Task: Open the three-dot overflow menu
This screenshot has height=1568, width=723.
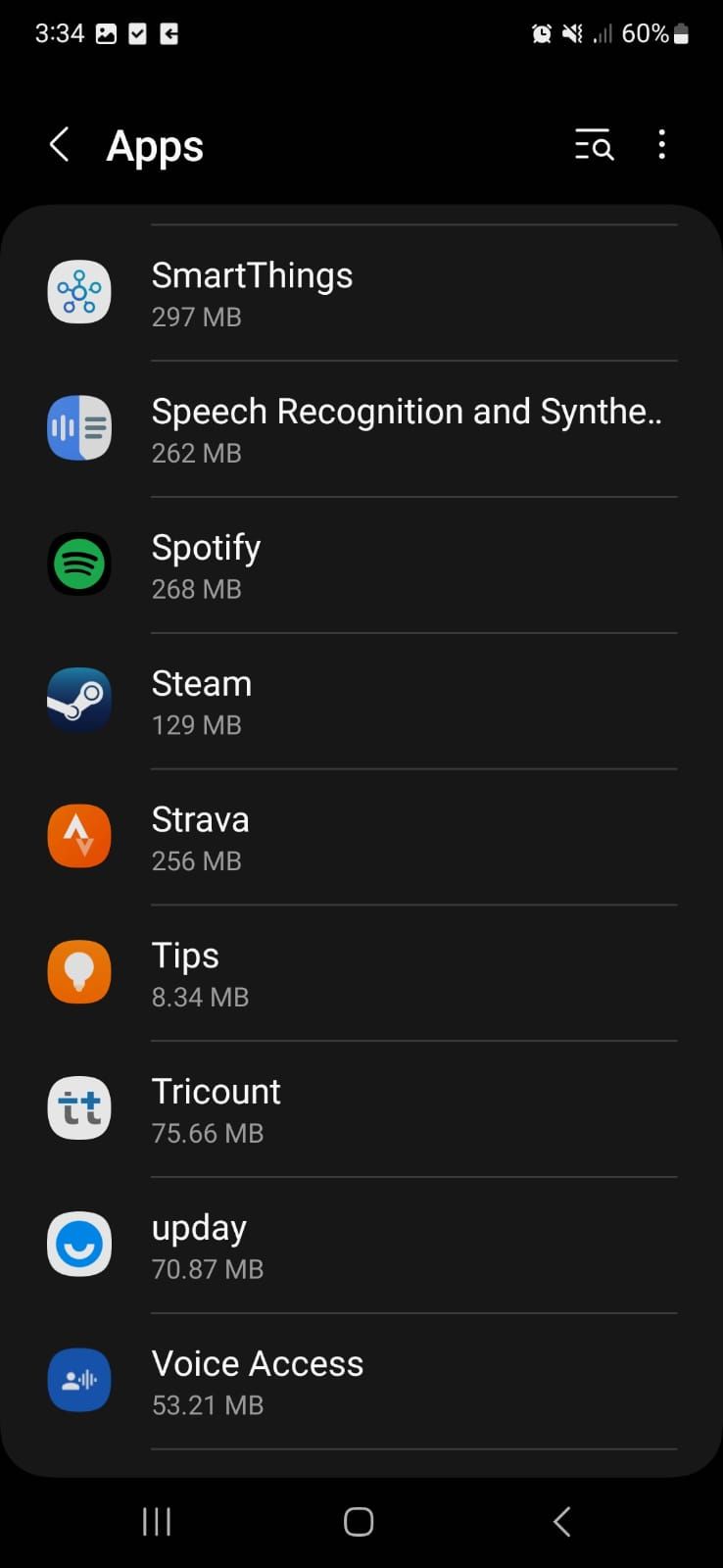Action: 662,145
